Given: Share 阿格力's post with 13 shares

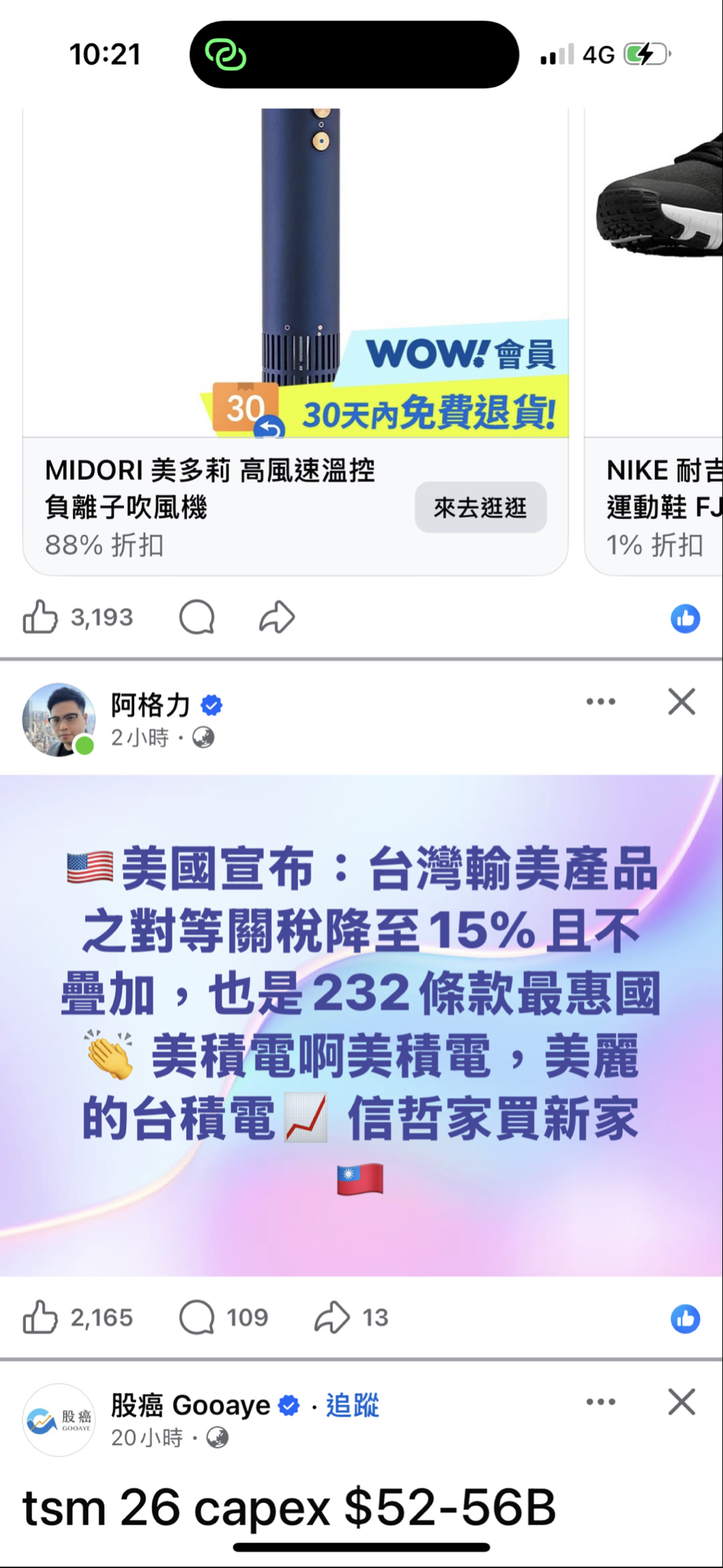Looking at the screenshot, I should pyautogui.click(x=351, y=1317).
